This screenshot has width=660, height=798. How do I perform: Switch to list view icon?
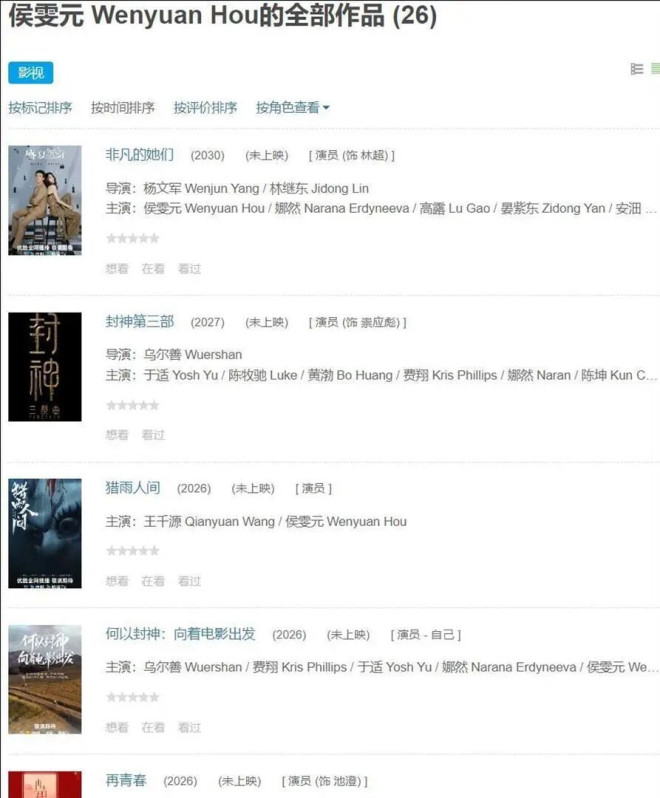637,69
